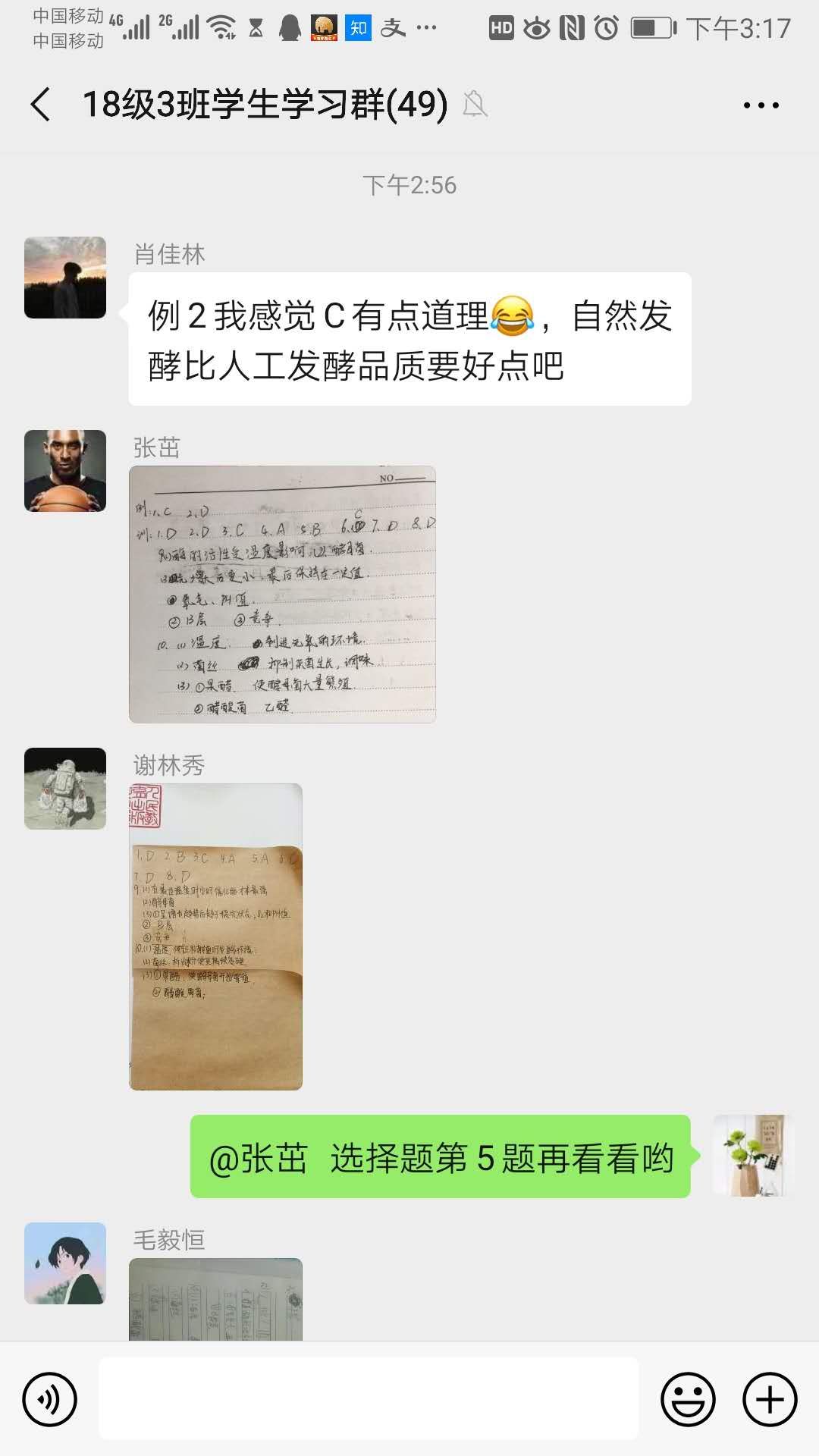Open the emoji sticker panel
Viewport: 819px width, 1456px height.
point(688,1399)
